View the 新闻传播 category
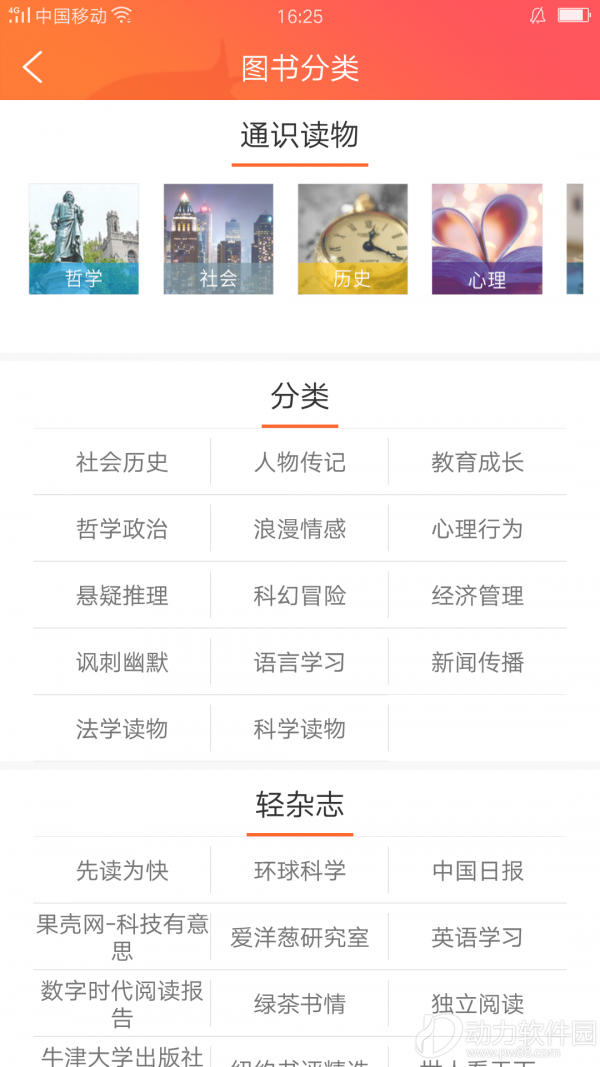 [x=477, y=662]
